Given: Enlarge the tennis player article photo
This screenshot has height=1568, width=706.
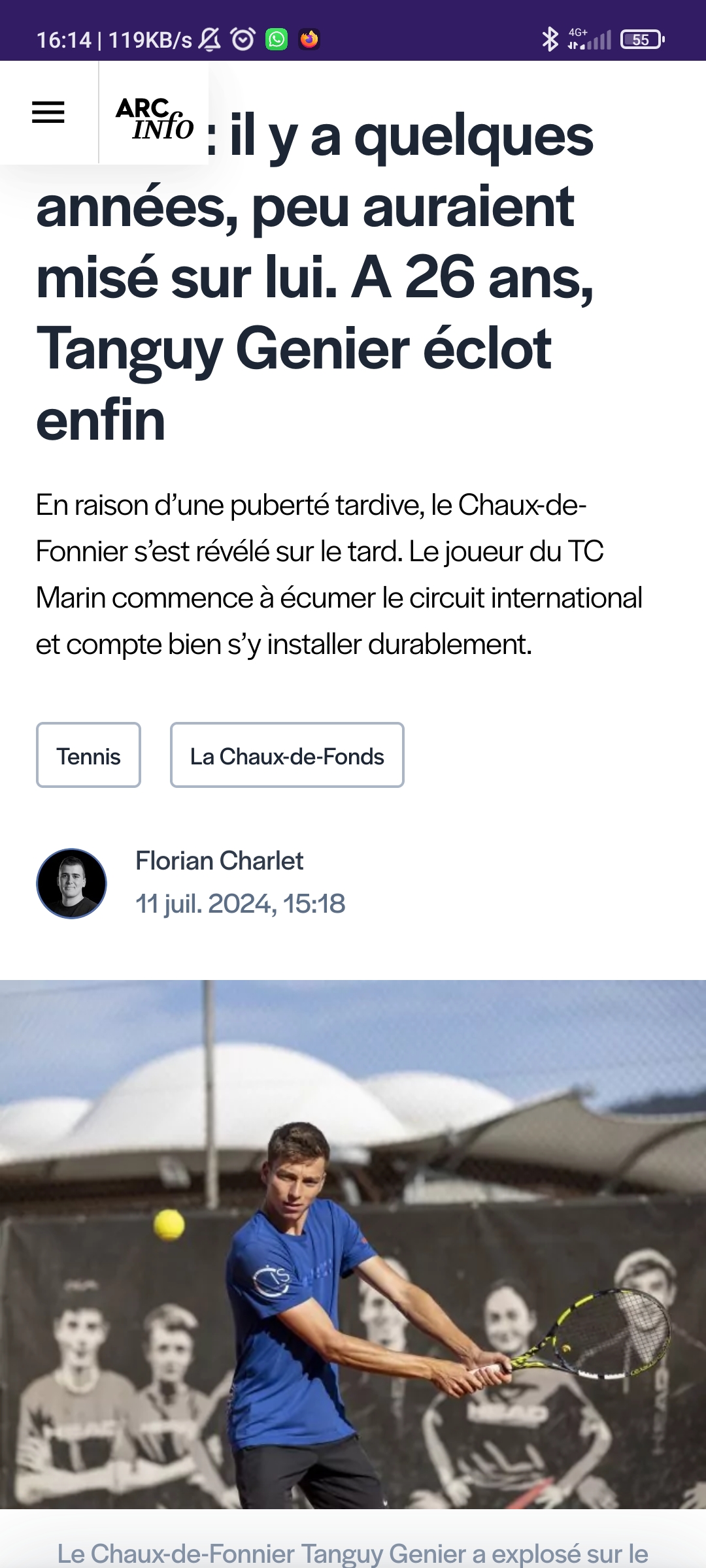Looking at the screenshot, I should tap(353, 1244).
